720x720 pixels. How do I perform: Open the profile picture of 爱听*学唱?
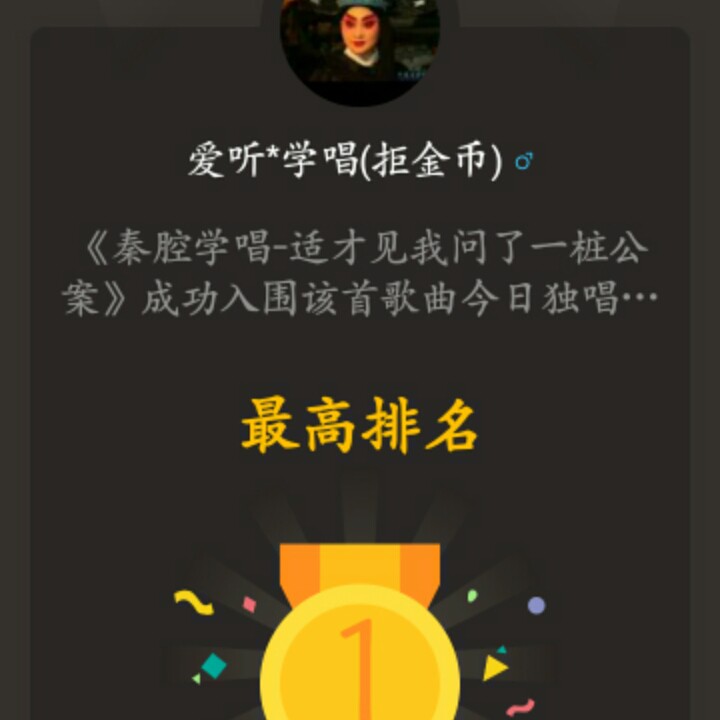tap(360, 48)
